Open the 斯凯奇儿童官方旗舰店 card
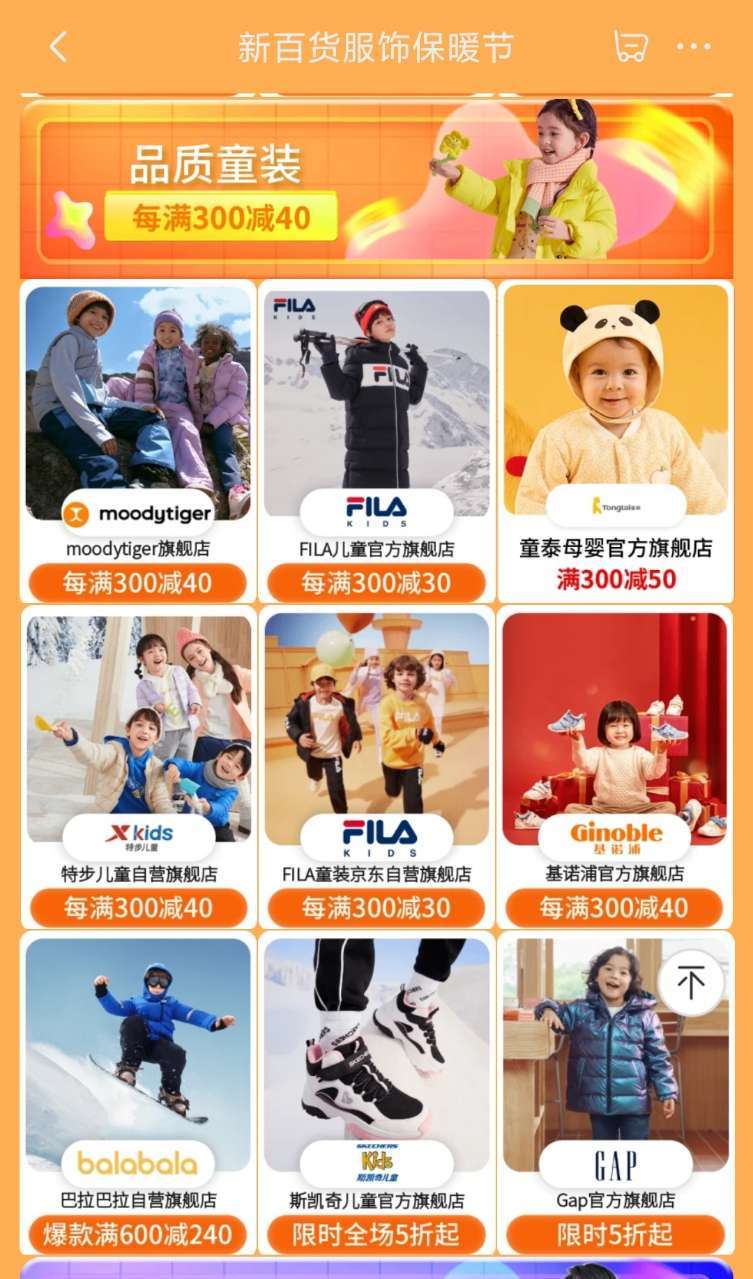The height and width of the screenshot is (1279, 753). (377, 1093)
